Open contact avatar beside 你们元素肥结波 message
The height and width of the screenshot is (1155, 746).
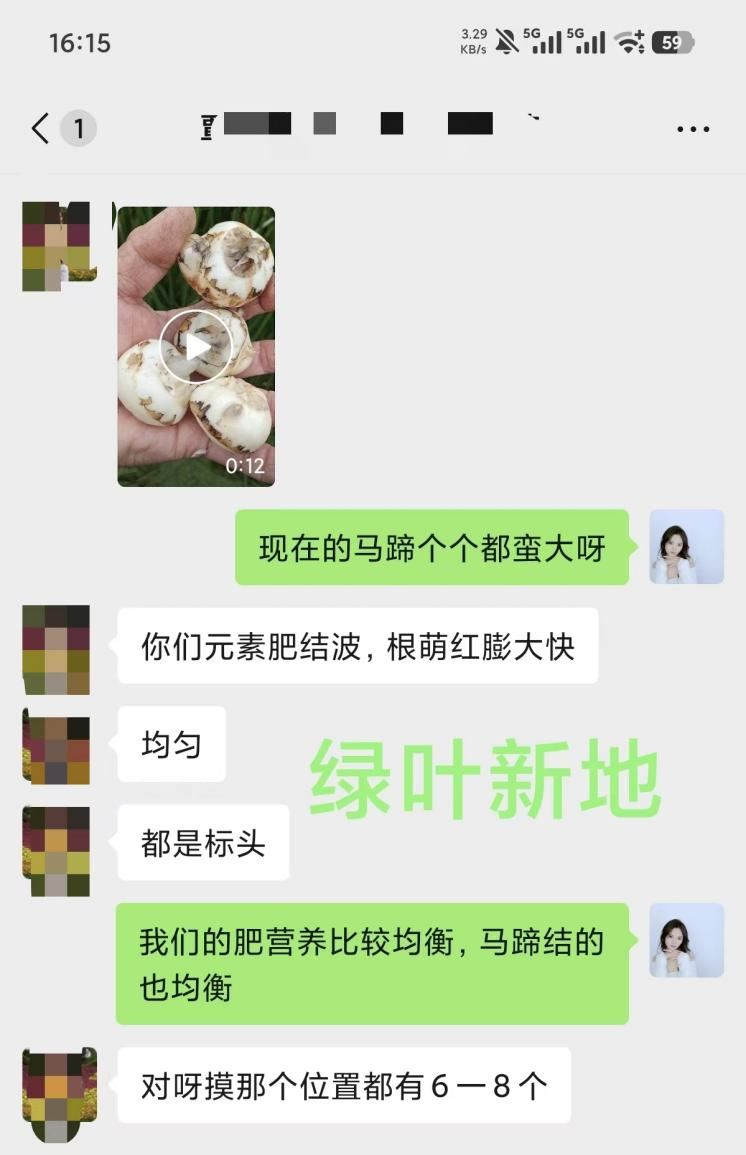click(56, 649)
